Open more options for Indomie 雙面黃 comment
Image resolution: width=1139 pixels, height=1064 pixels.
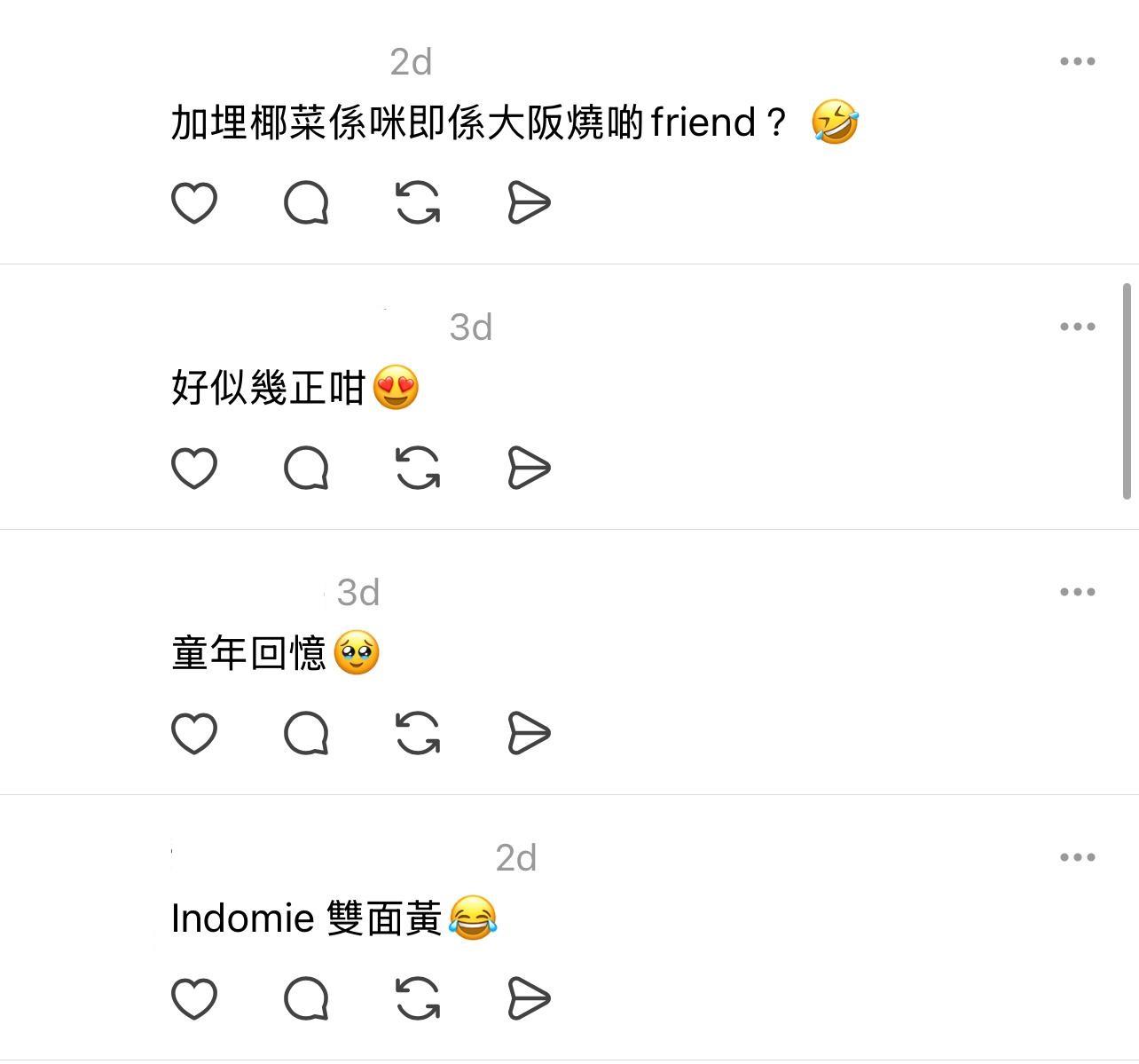click(x=1077, y=857)
